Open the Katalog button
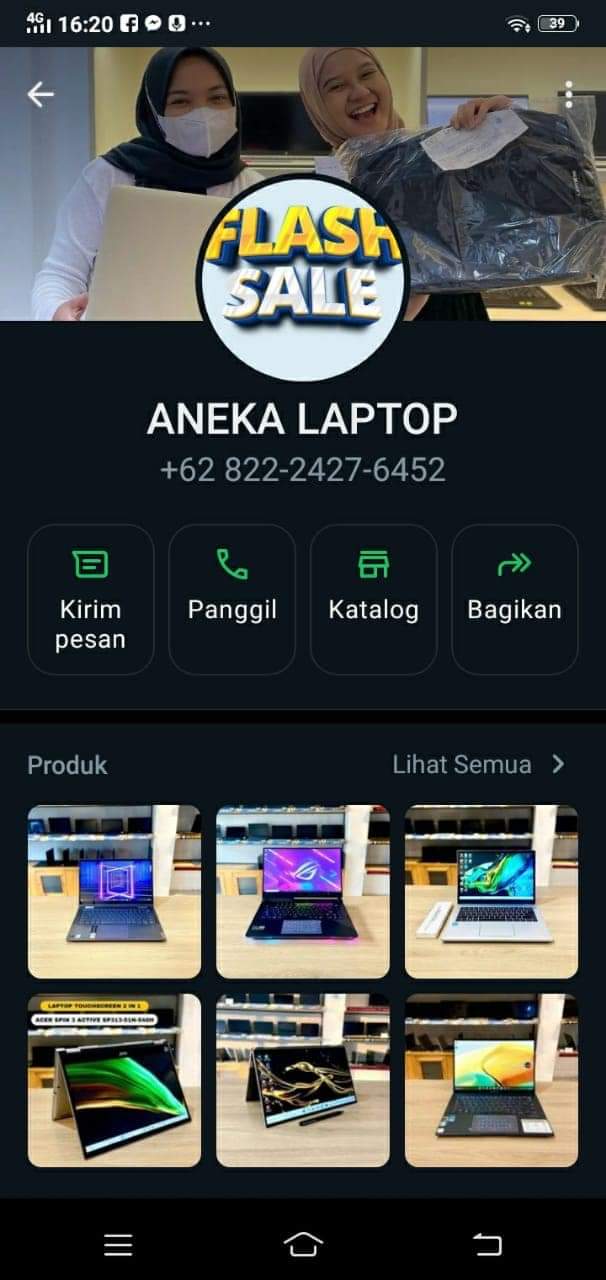Viewport: 606px width, 1280px height. [x=373, y=599]
